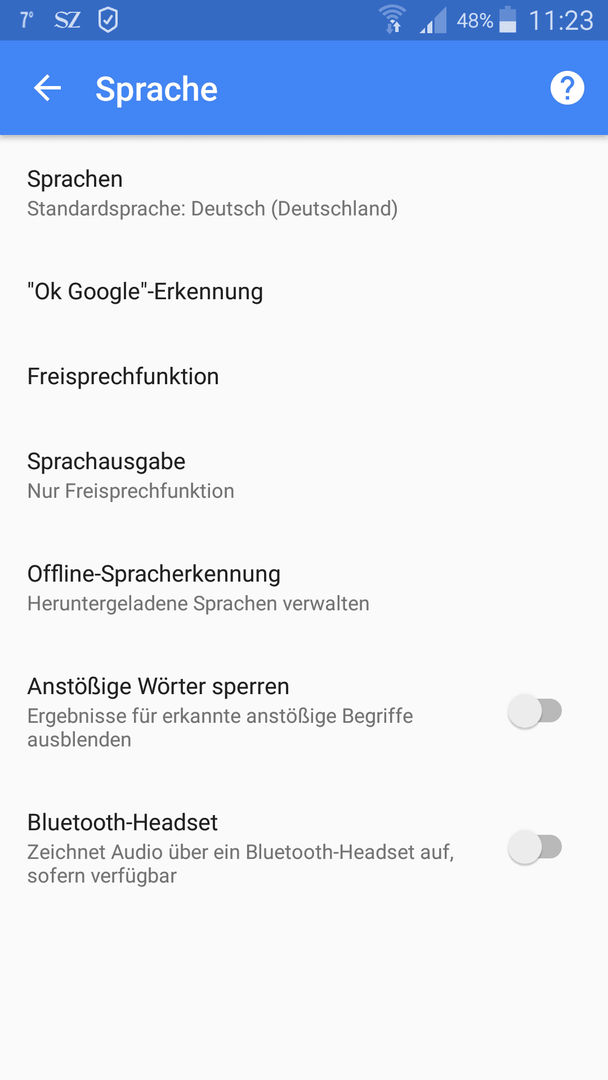
Task: Open the help question mark icon
Action: pyautogui.click(x=567, y=88)
